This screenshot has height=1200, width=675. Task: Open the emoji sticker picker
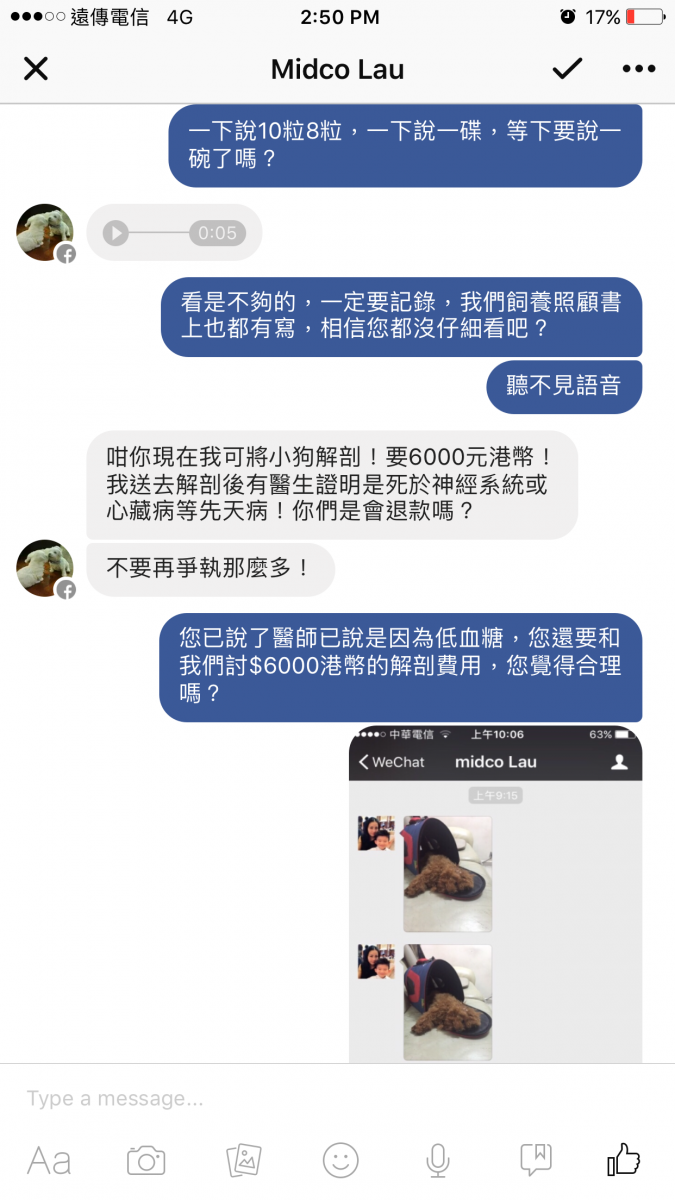(x=341, y=1160)
